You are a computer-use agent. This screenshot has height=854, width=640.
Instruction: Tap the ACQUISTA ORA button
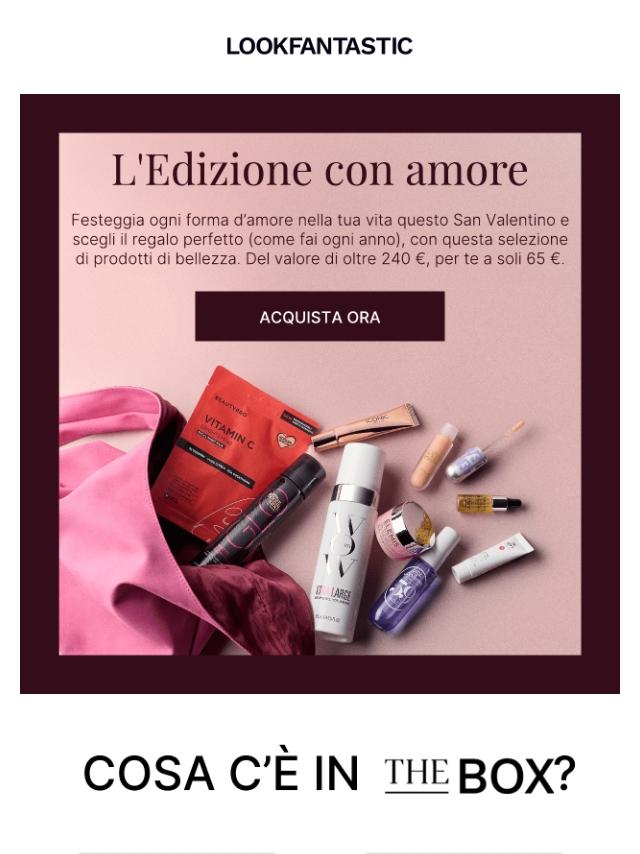tap(319, 317)
